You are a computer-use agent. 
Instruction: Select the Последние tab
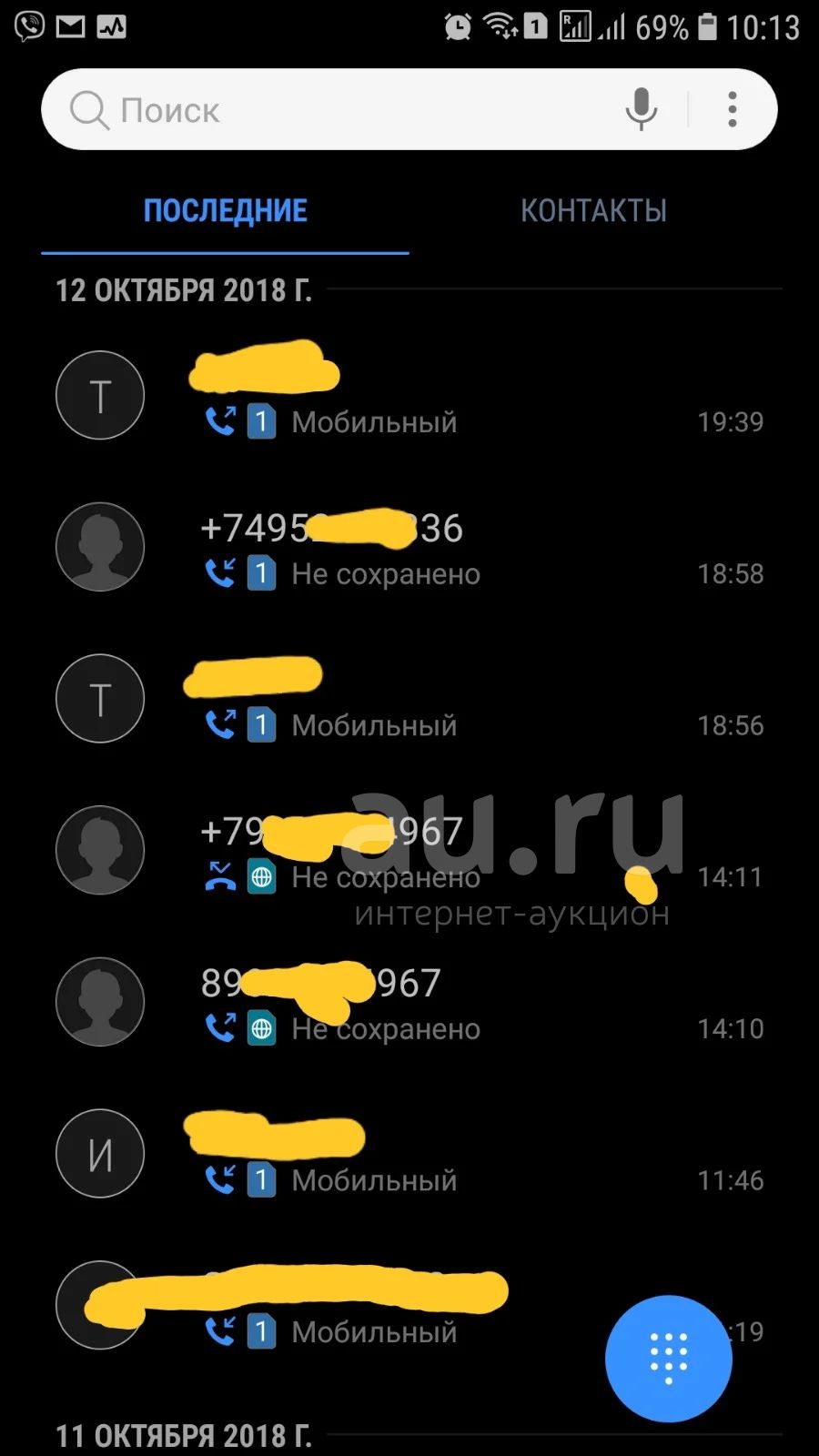pyautogui.click(x=225, y=211)
